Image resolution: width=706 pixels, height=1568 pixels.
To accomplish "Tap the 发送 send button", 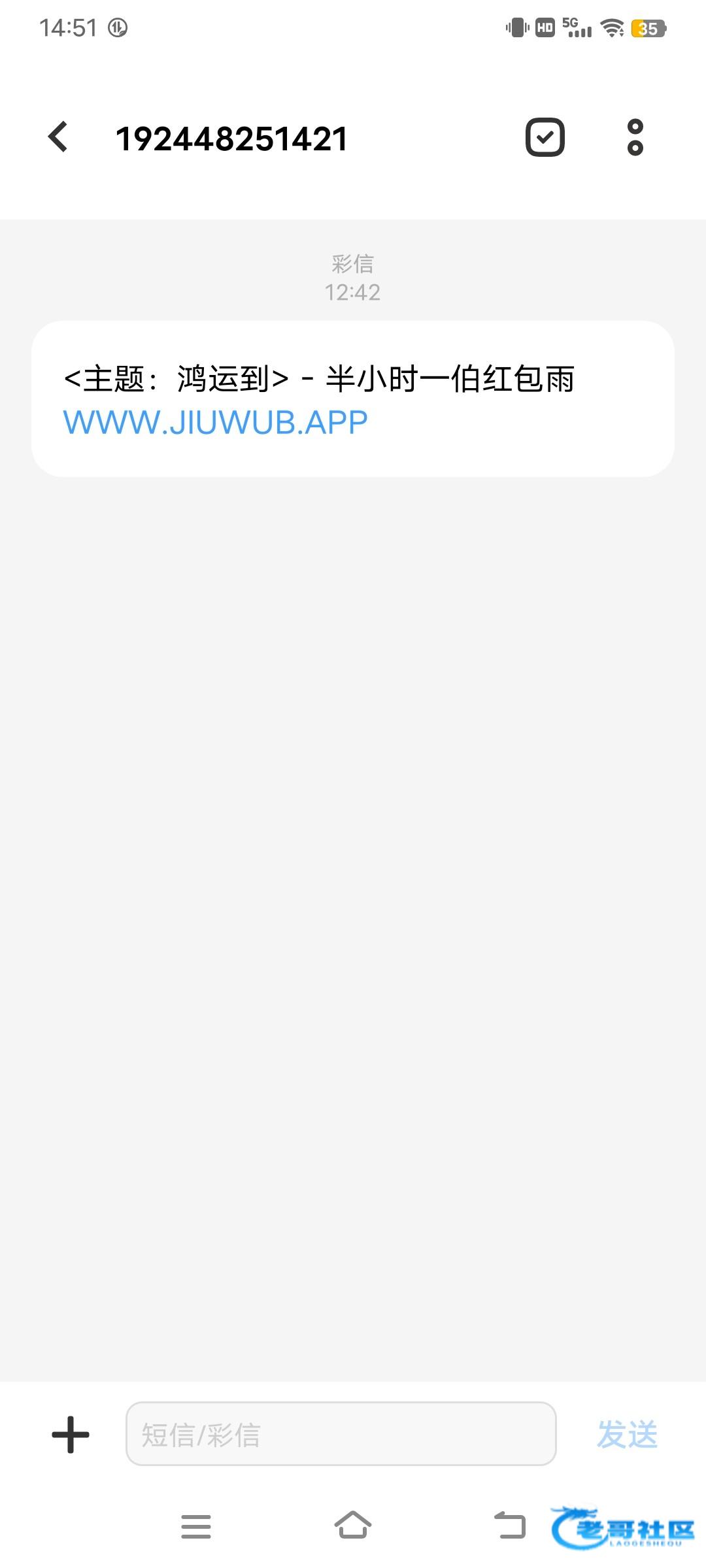I will click(x=627, y=1435).
